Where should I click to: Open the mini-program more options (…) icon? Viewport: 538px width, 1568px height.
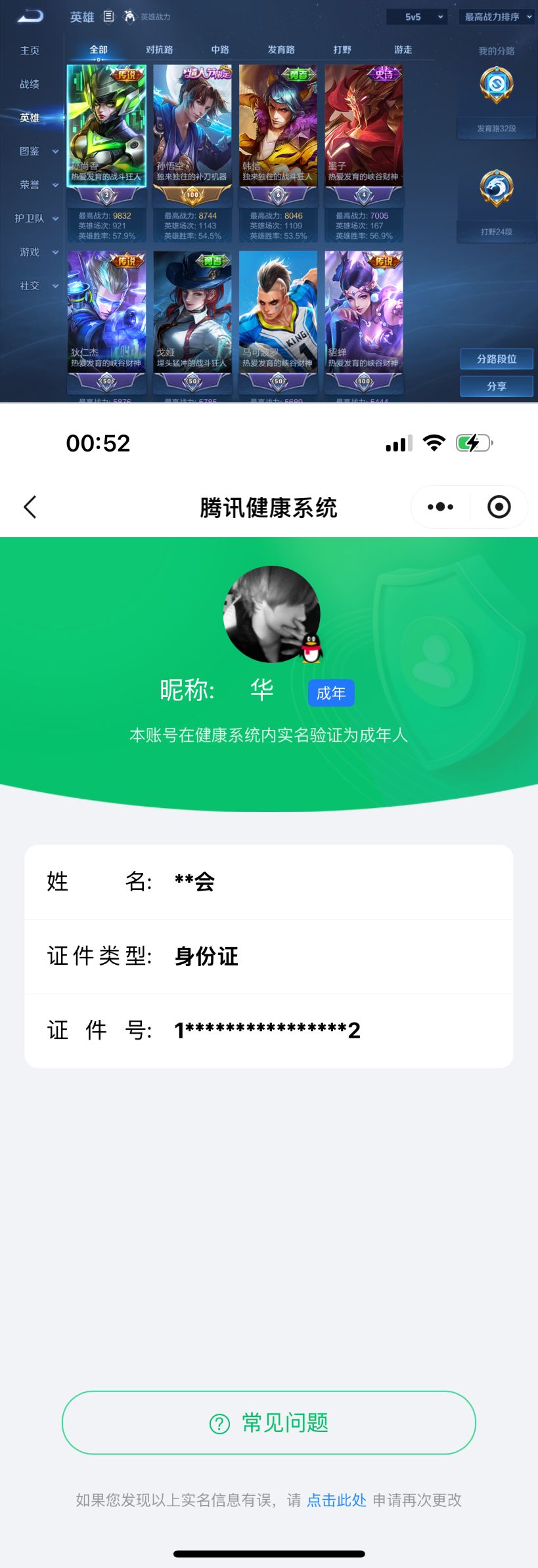click(439, 506)
